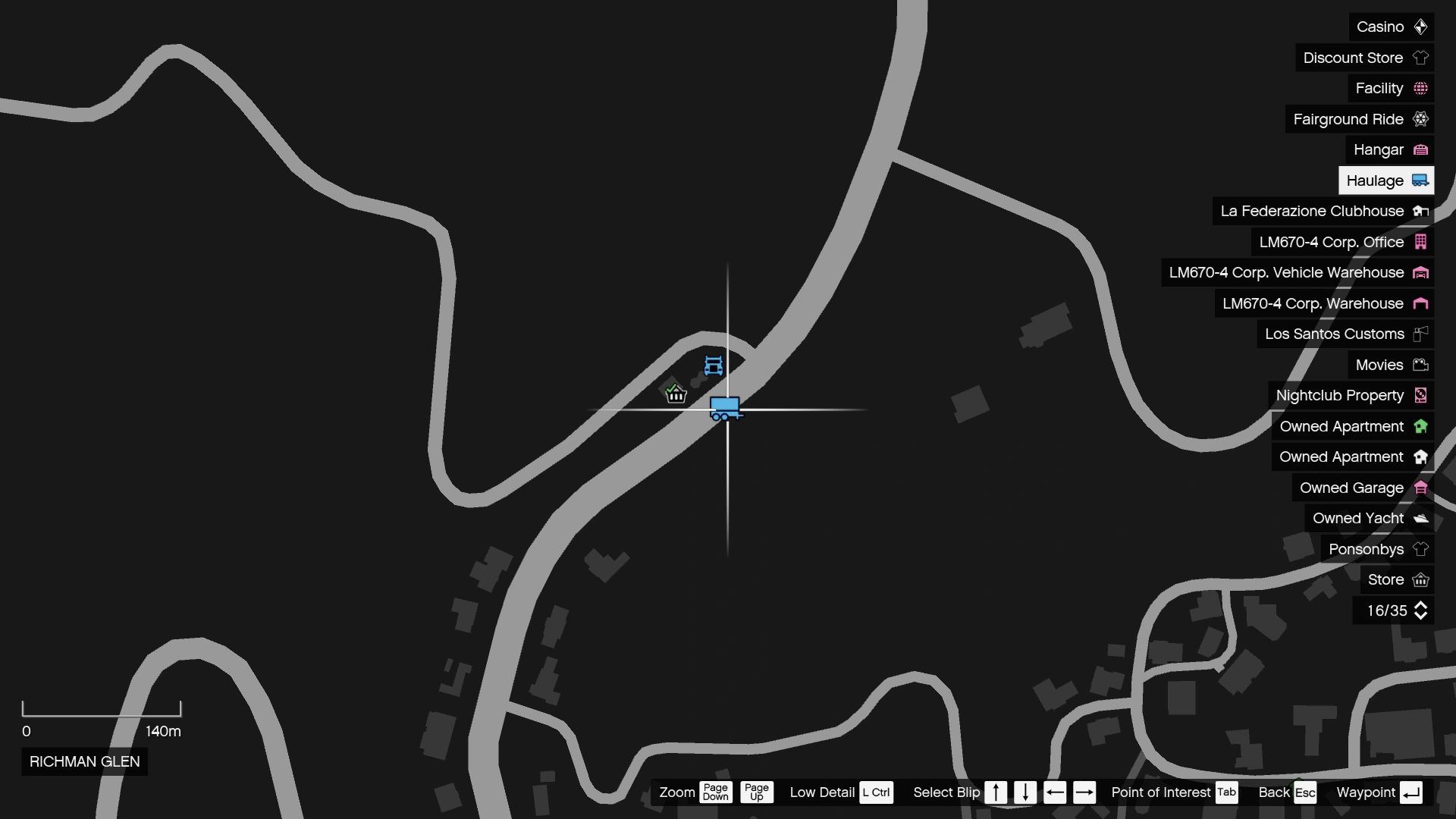Choose La Federazione Clubhouse entry

(x=1323, y=212)
